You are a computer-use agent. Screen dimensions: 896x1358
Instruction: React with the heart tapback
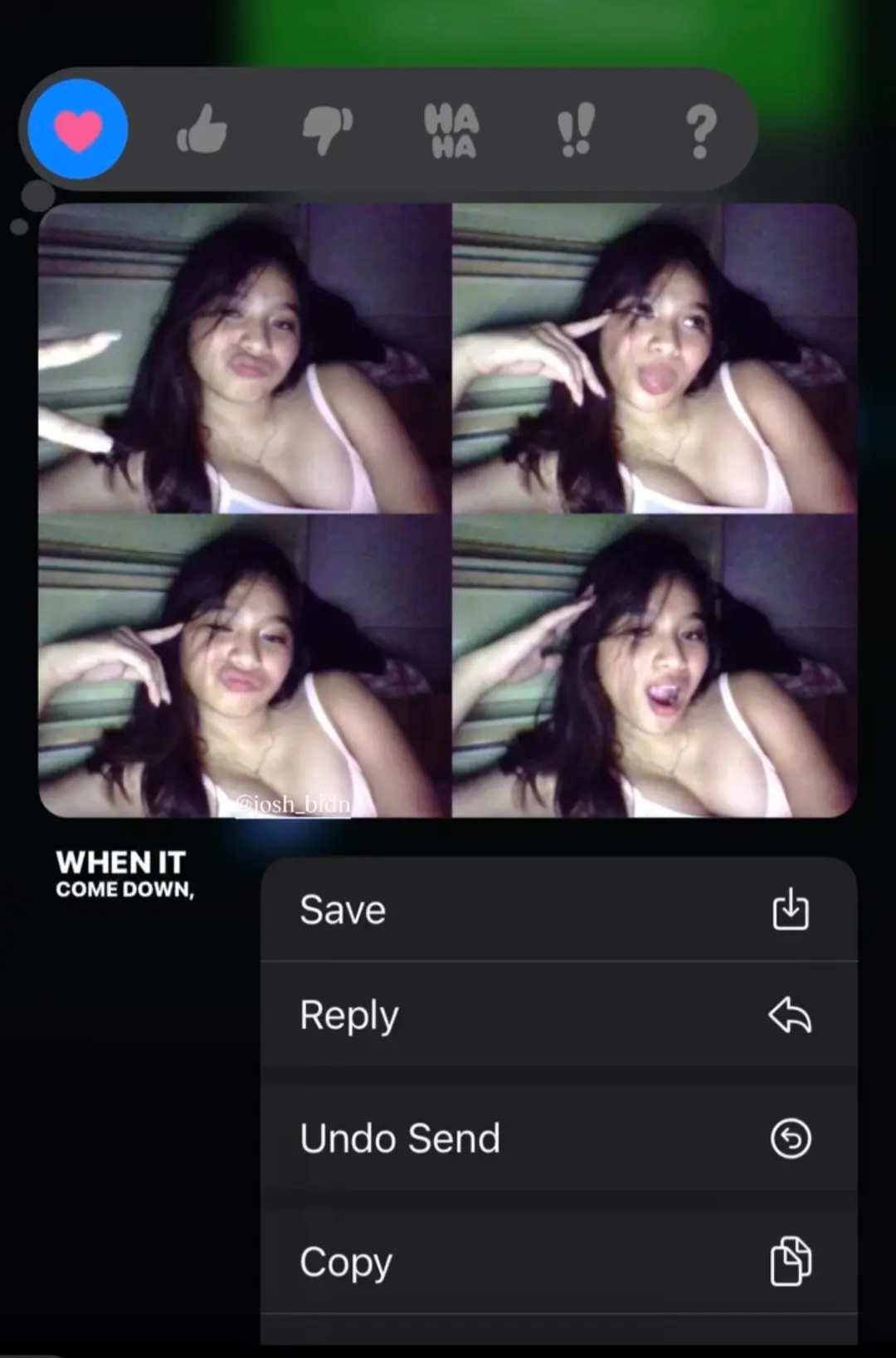[78, 129]
